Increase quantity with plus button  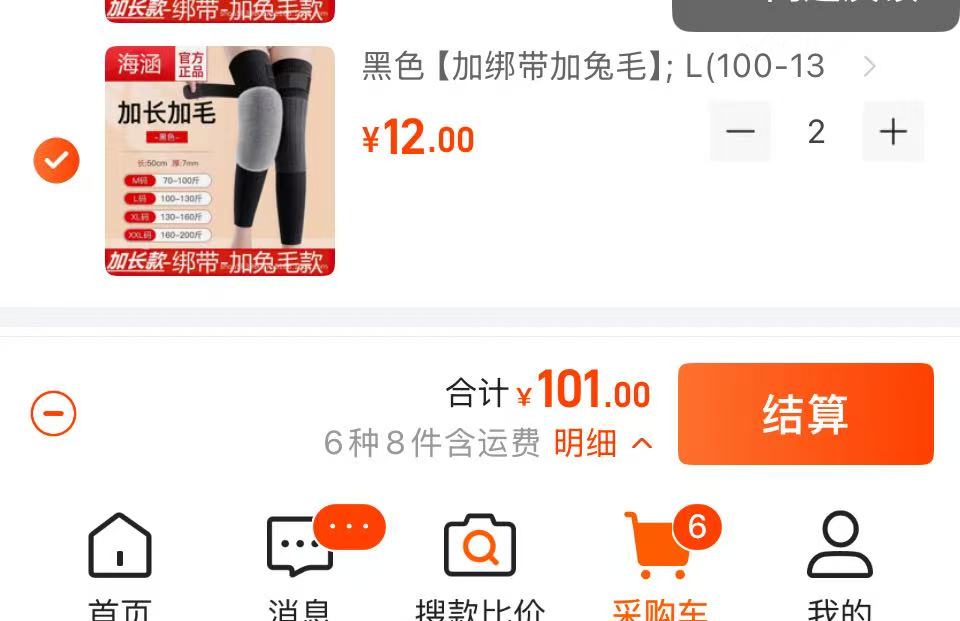tap(892, 132)
